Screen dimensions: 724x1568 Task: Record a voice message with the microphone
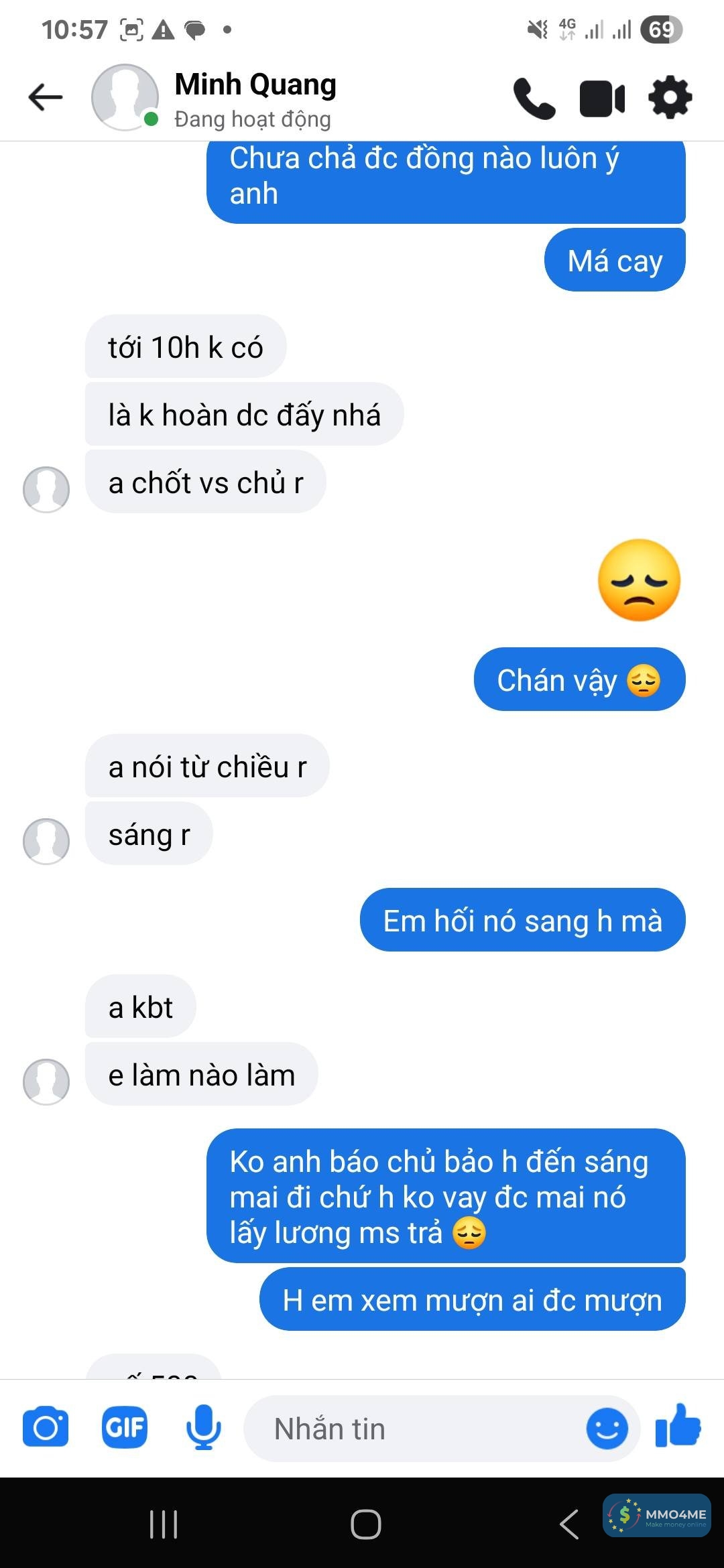(x=203, y=1428)
